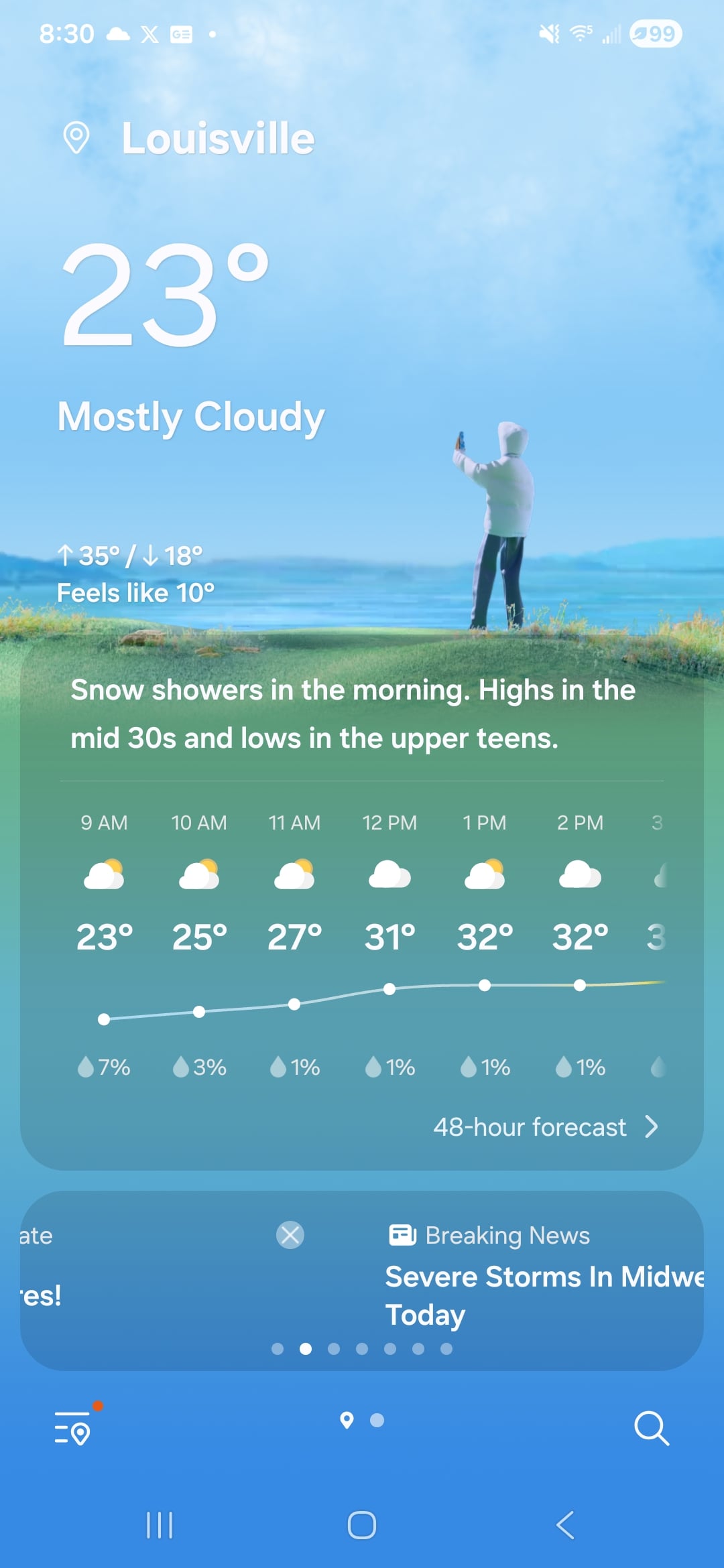Go to the home screen

tap(361, 1525)
